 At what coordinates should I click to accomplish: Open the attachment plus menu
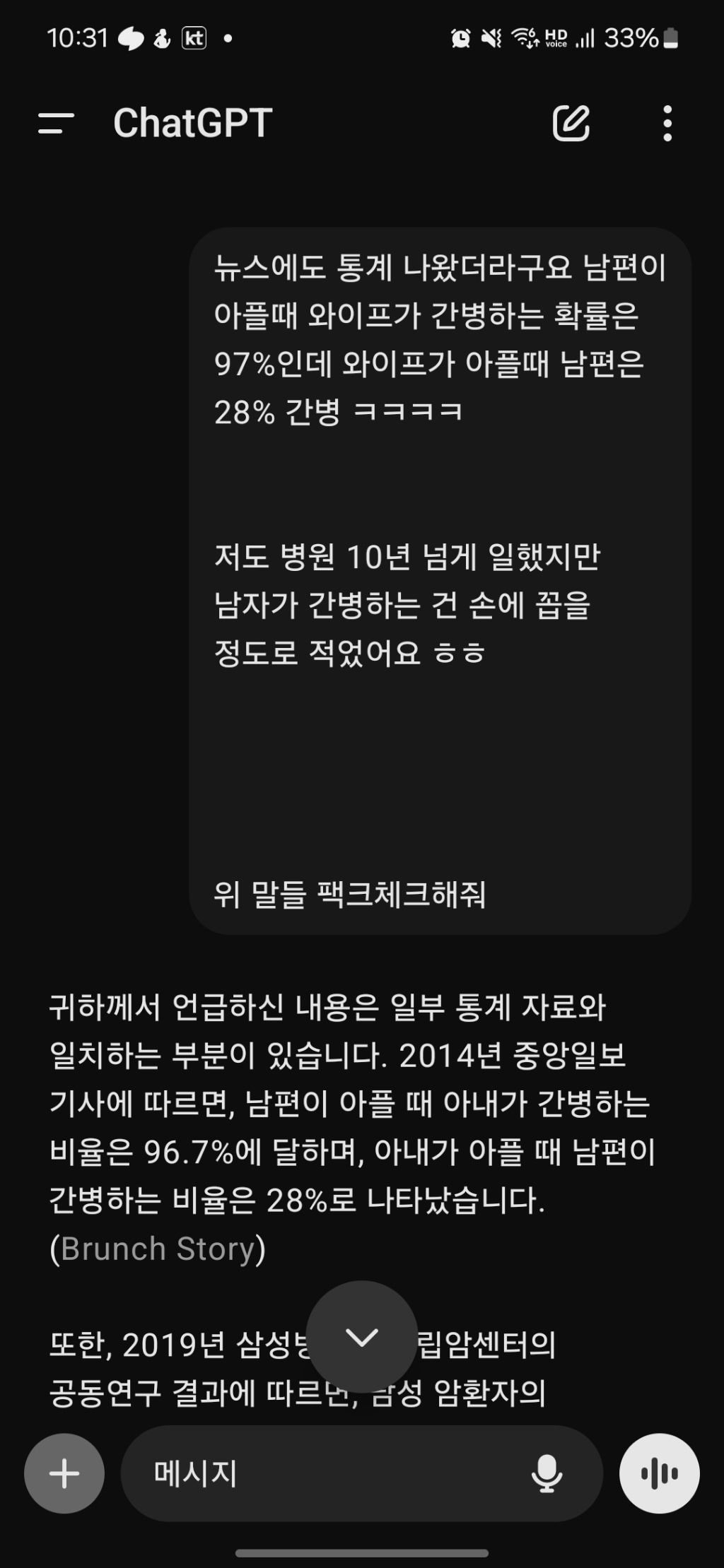coord(64,1473)
